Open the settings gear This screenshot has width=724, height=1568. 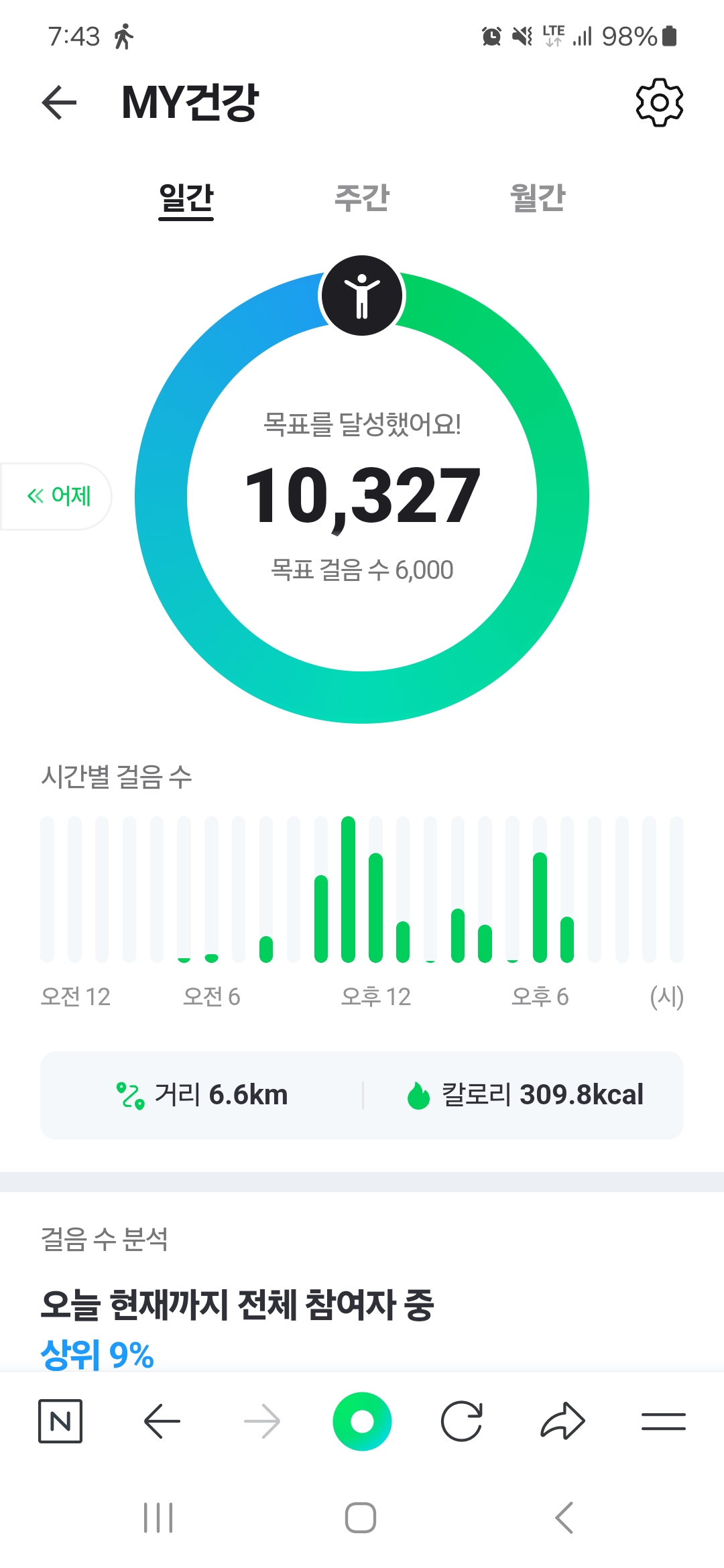coord(659,103)
